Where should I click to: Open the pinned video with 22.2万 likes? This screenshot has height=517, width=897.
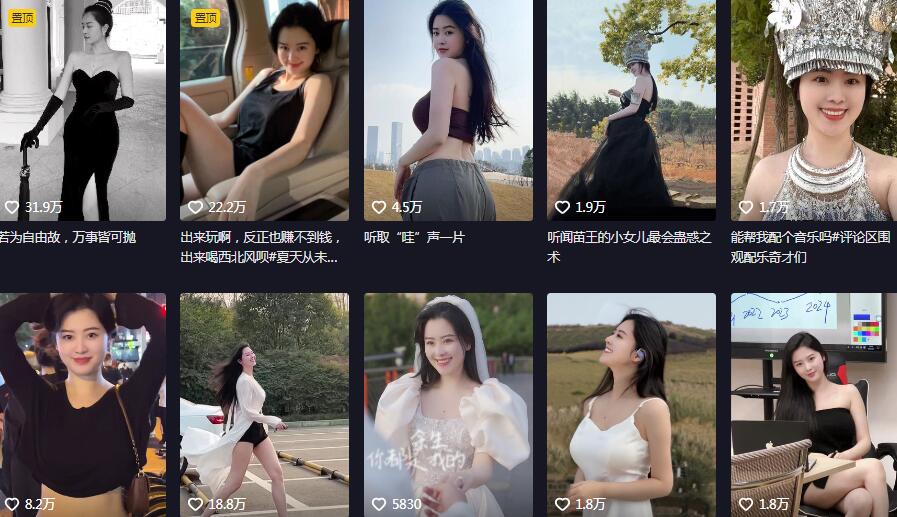coord(264,110)
